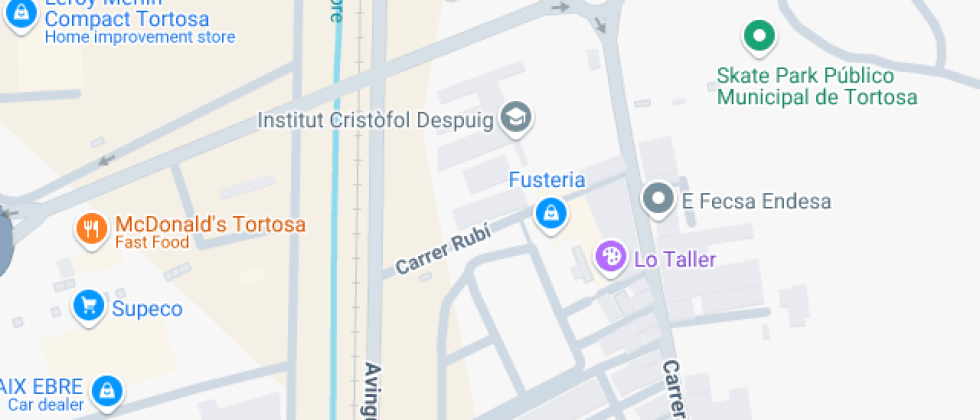The height and width of the screenshot is (420, 980).
Task: Select the Supeco store marker
Action: [x=89, y=306]
